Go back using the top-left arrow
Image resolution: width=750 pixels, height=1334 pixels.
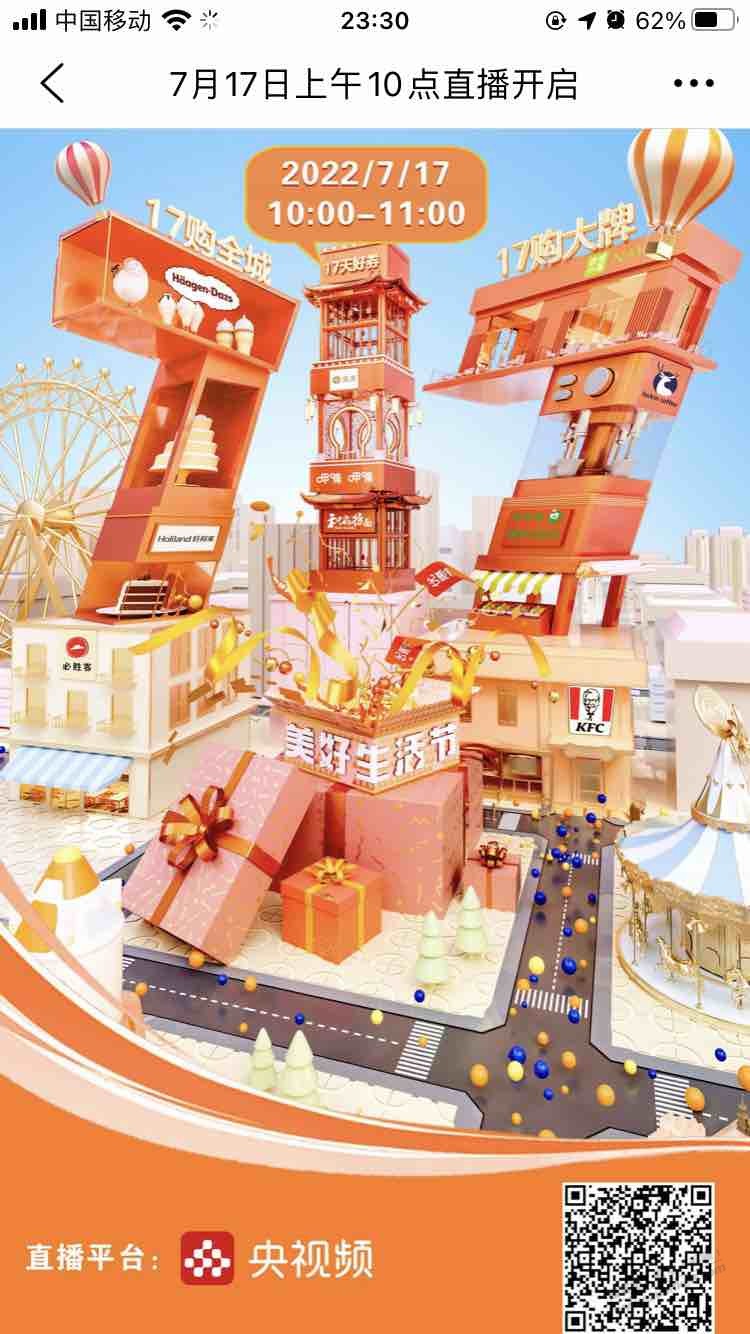click(52, 84)
